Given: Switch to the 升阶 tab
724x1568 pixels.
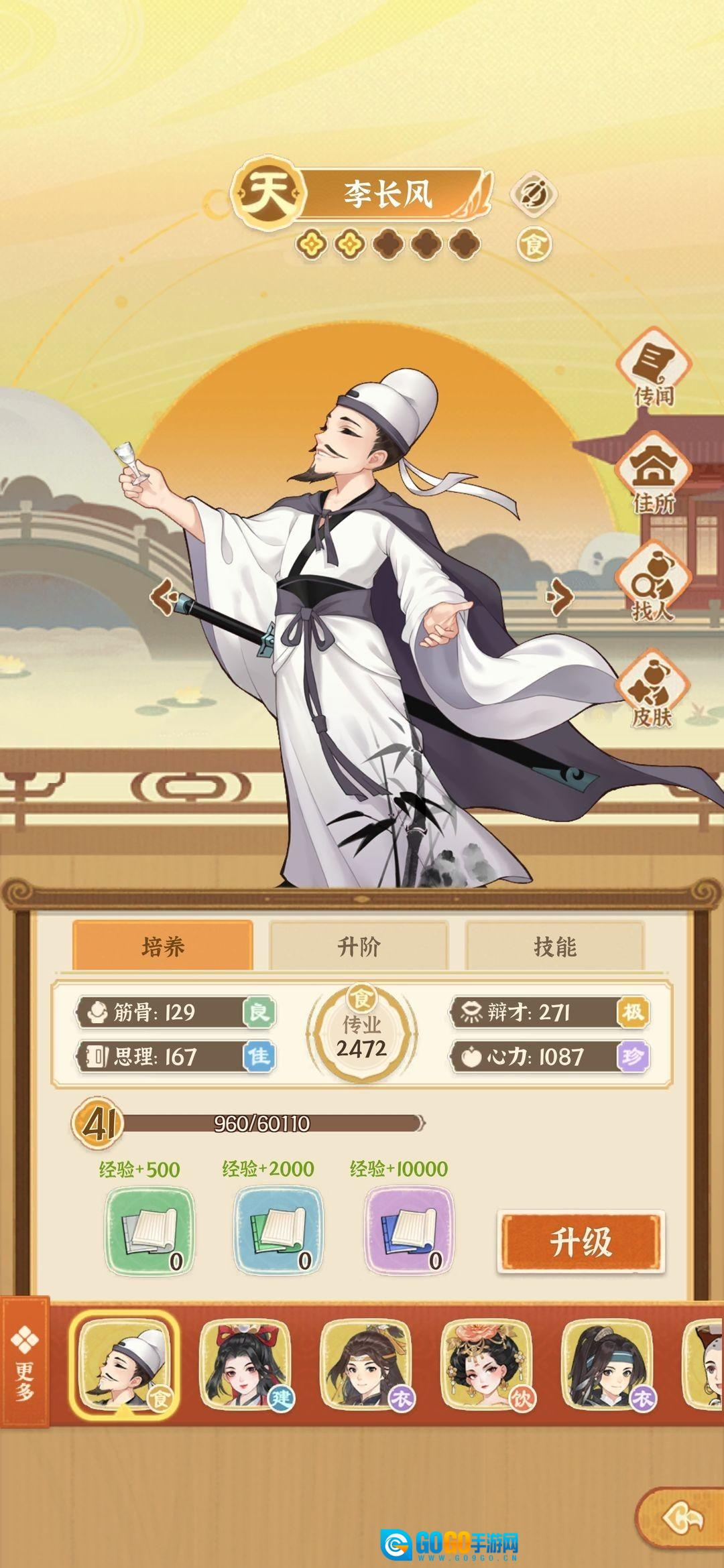Looking at the screenshot, I should [x=359, y=946].
